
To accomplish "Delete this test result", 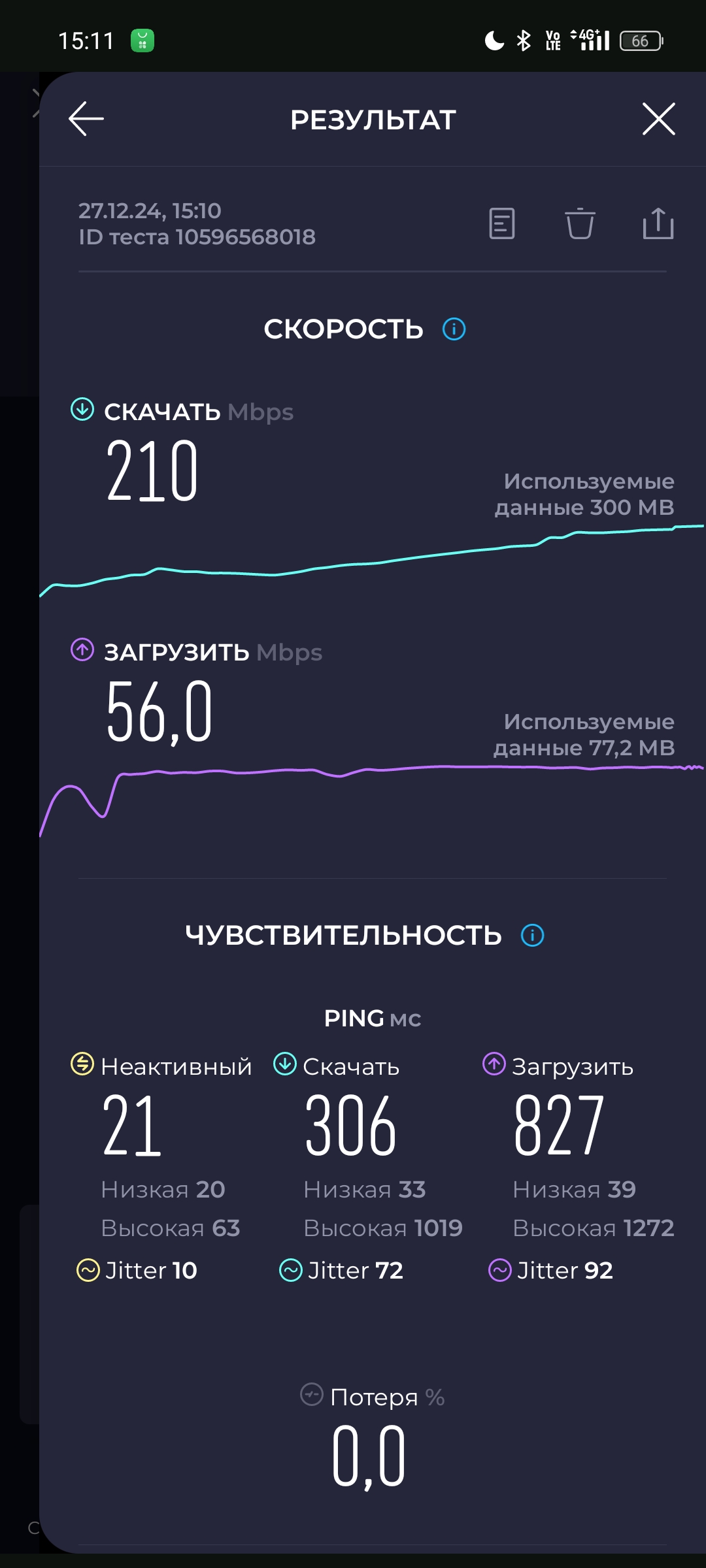I will (x=580, y=224).
